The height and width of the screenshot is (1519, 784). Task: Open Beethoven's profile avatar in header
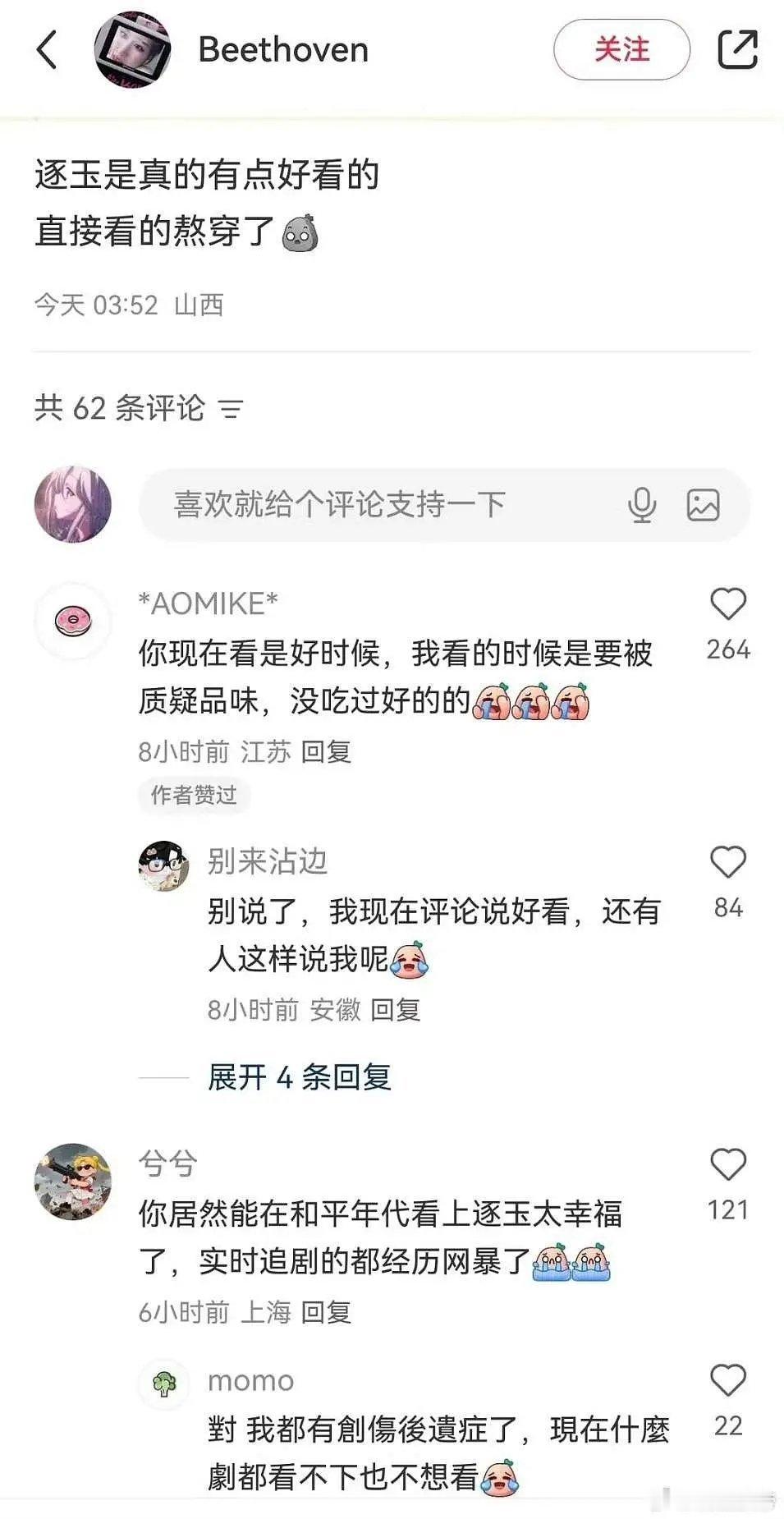135,49
